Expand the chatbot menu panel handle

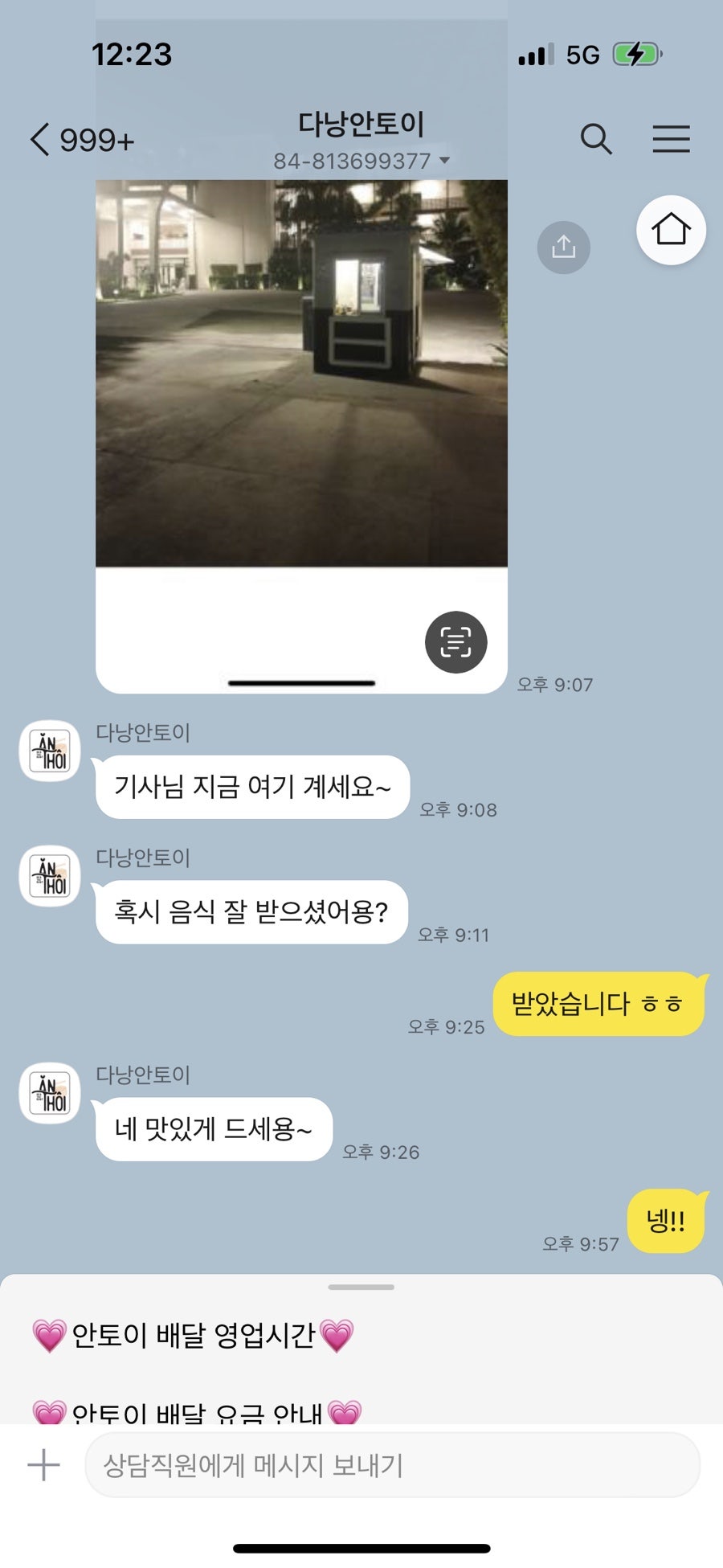(361, 1287)
